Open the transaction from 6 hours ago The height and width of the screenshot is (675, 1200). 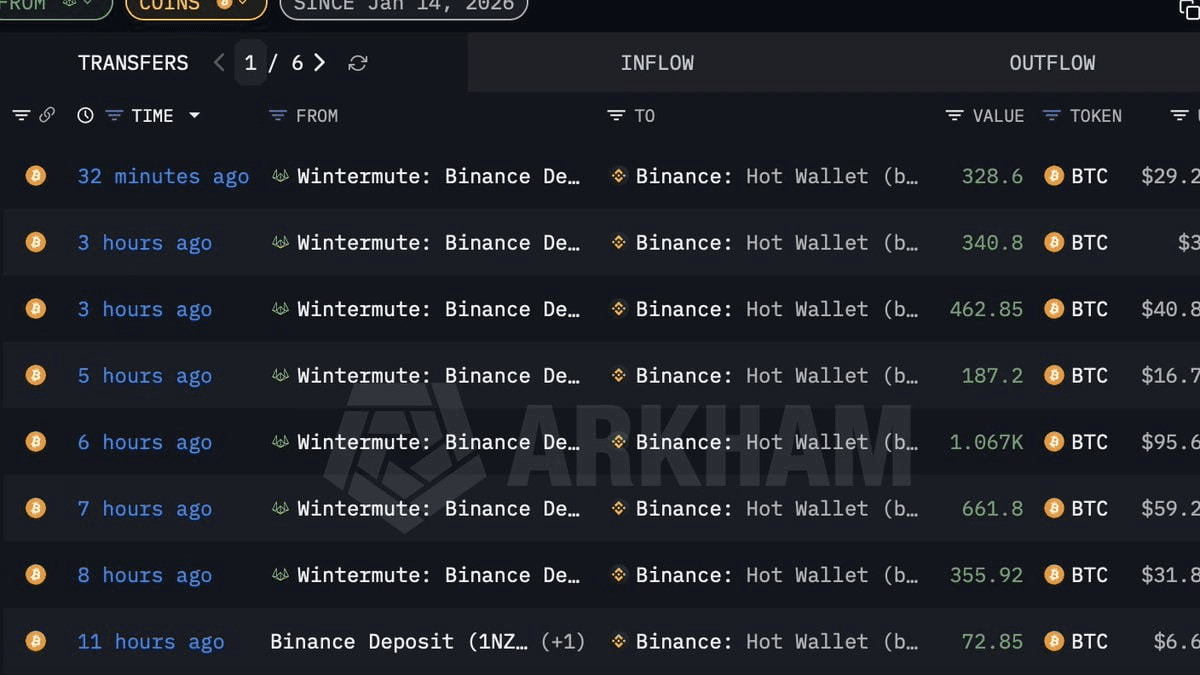(x=145, y=442)
